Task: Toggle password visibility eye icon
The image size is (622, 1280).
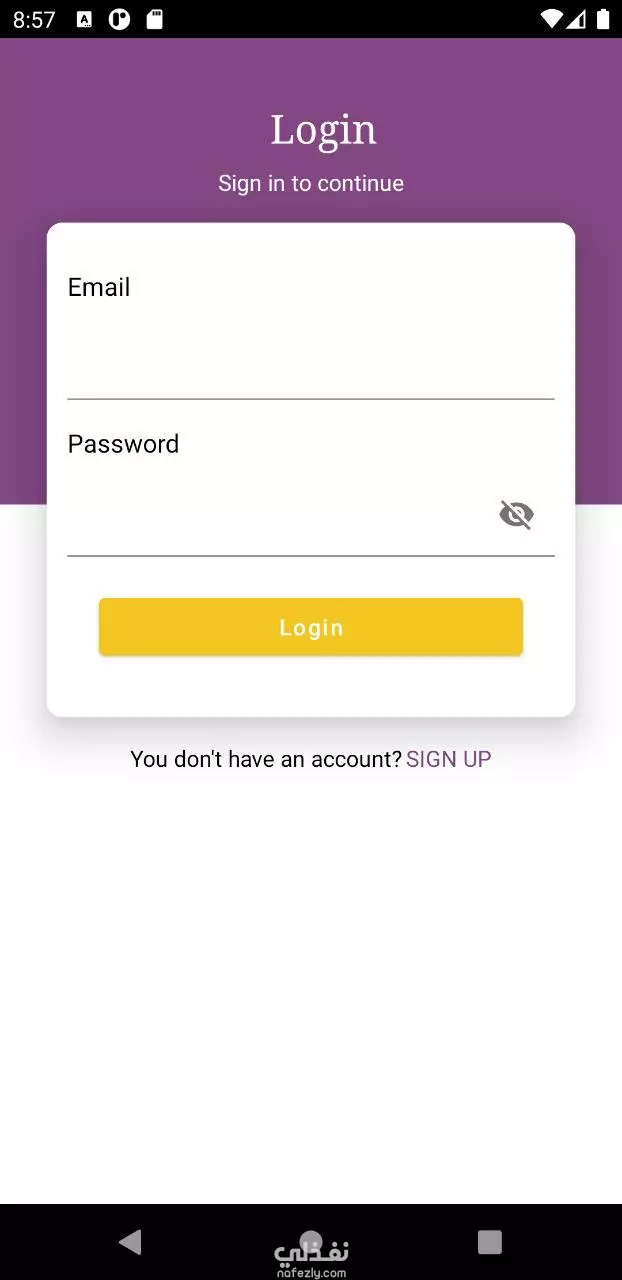Action: pos(516,515)
